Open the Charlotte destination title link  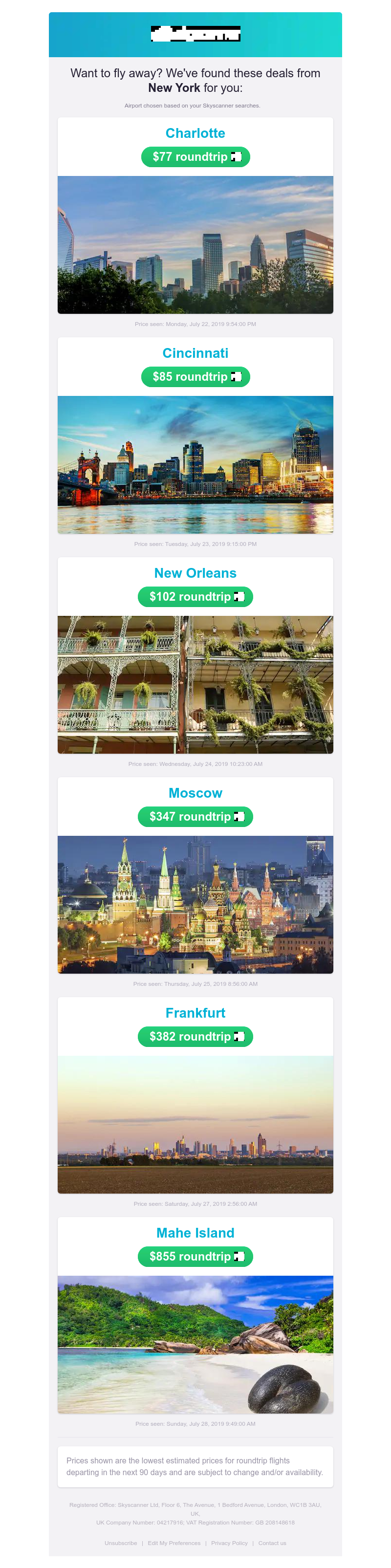click(195, 133)
